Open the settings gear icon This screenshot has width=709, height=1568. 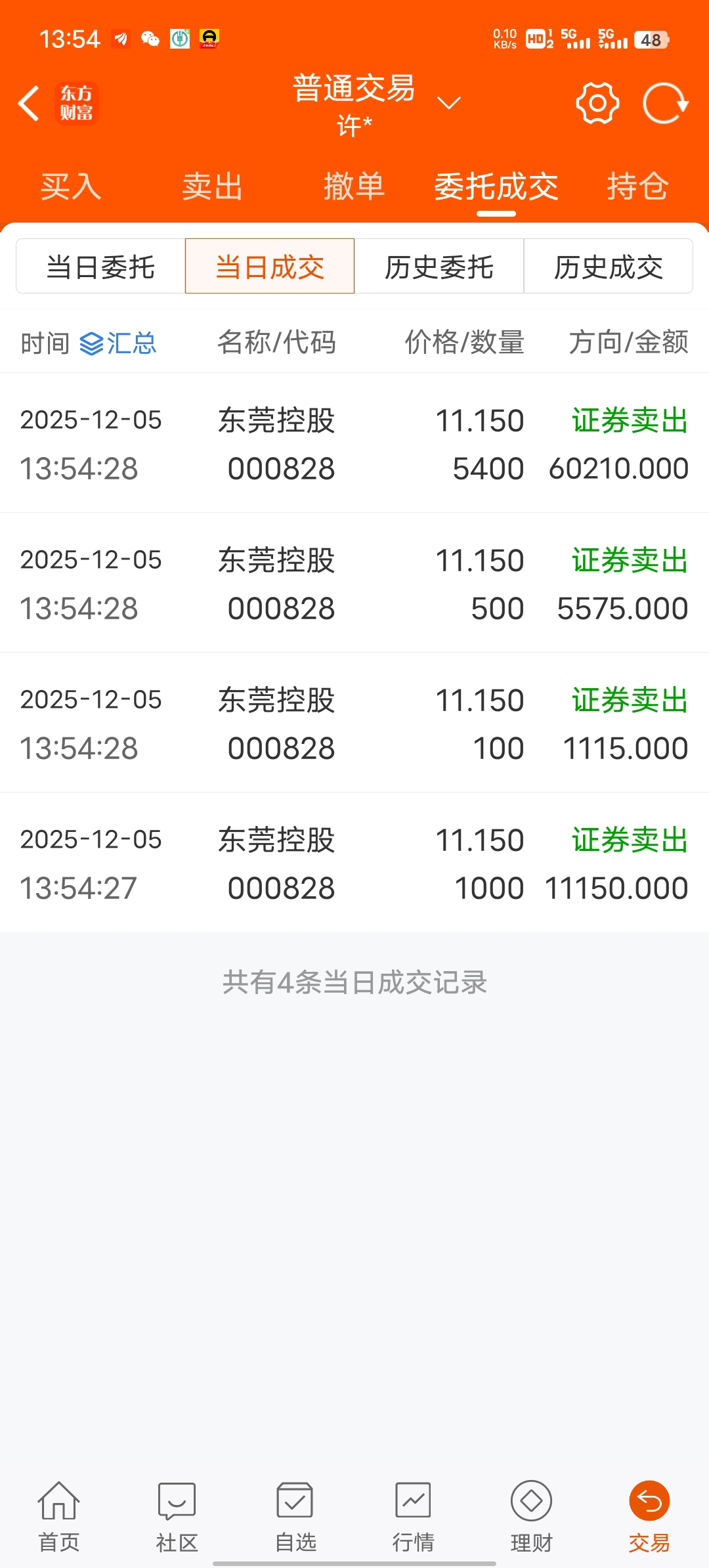tap(597, 103)
